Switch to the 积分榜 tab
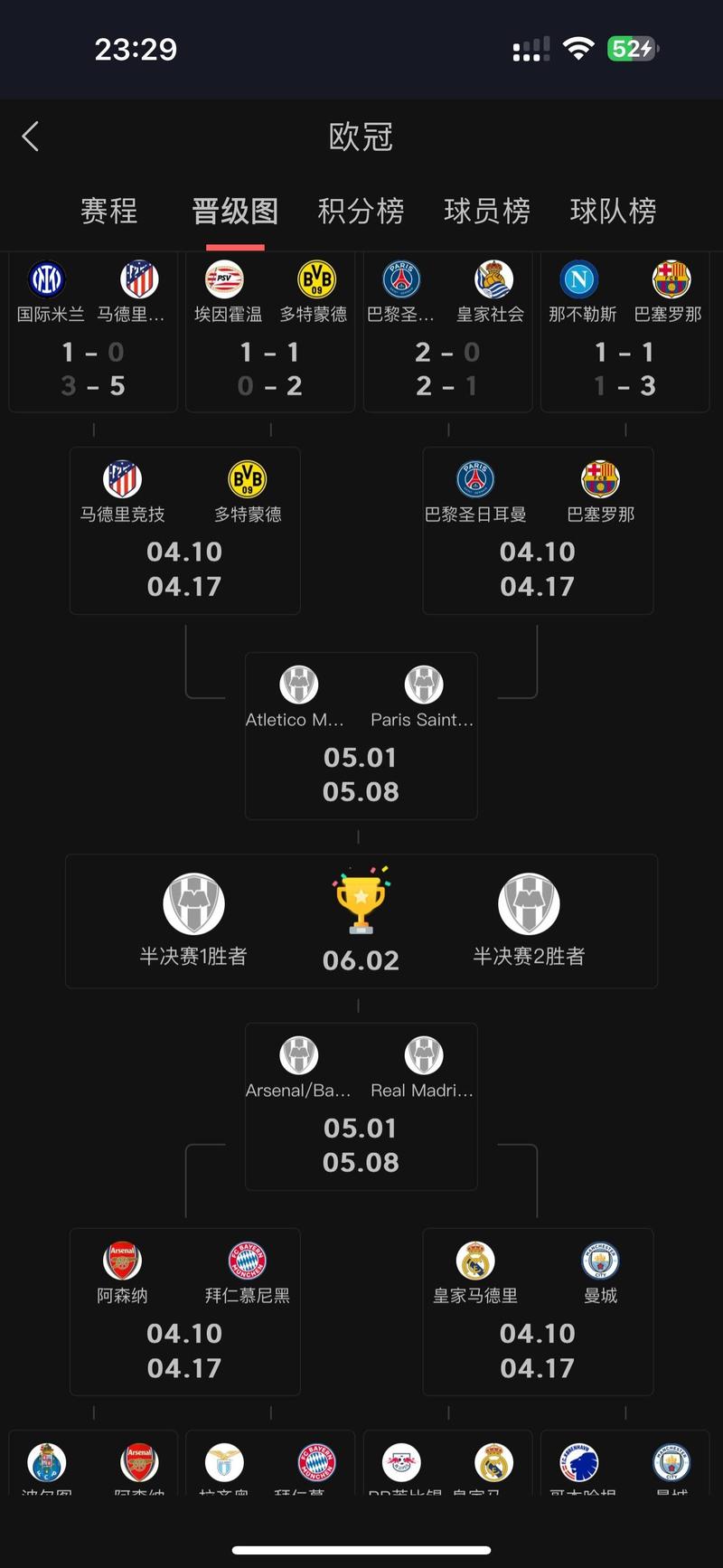The image size is (723, 1568). pyautogui.click(x=359, y=211)
